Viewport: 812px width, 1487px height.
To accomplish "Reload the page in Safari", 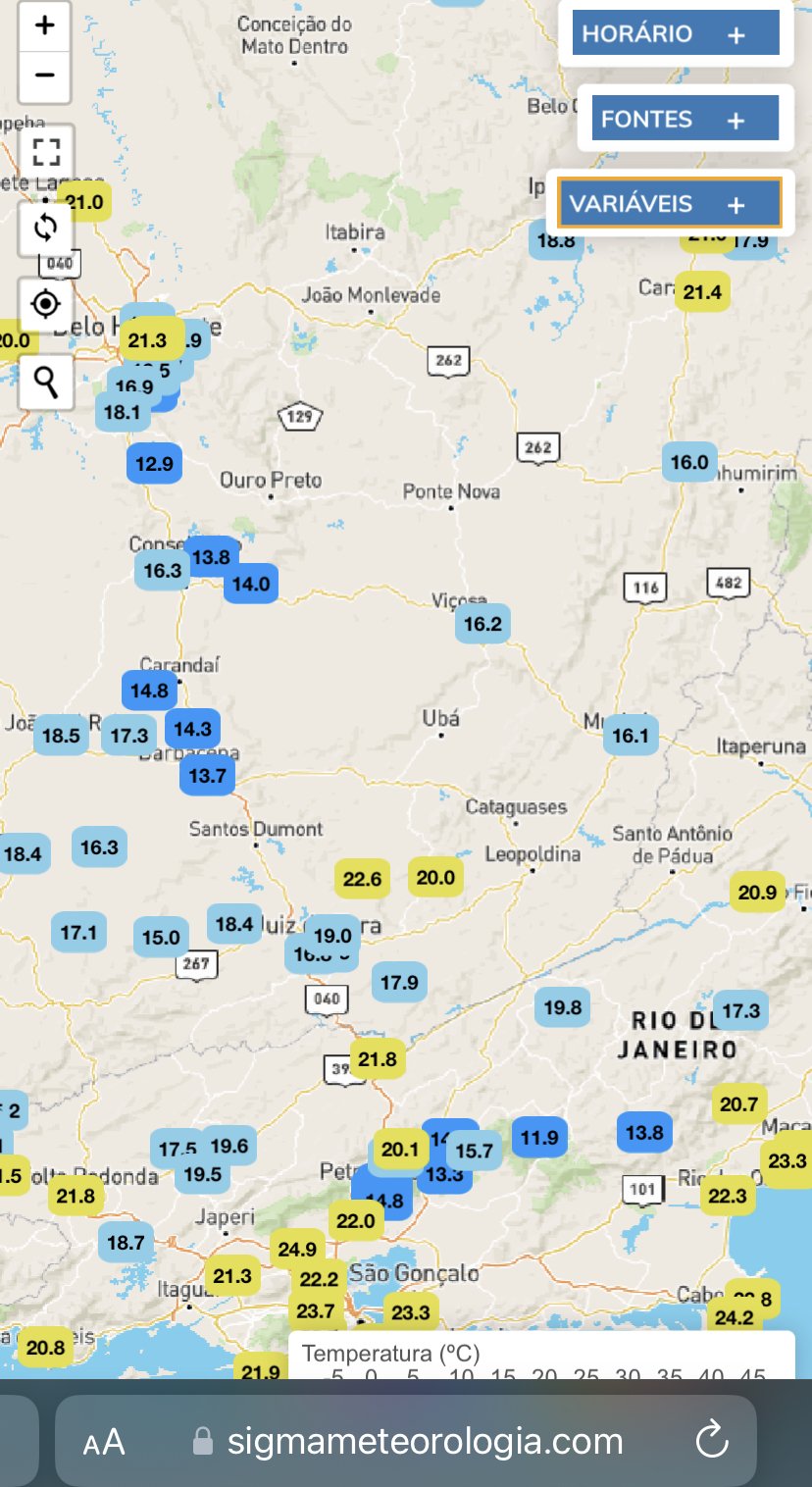I will 711,1441.
